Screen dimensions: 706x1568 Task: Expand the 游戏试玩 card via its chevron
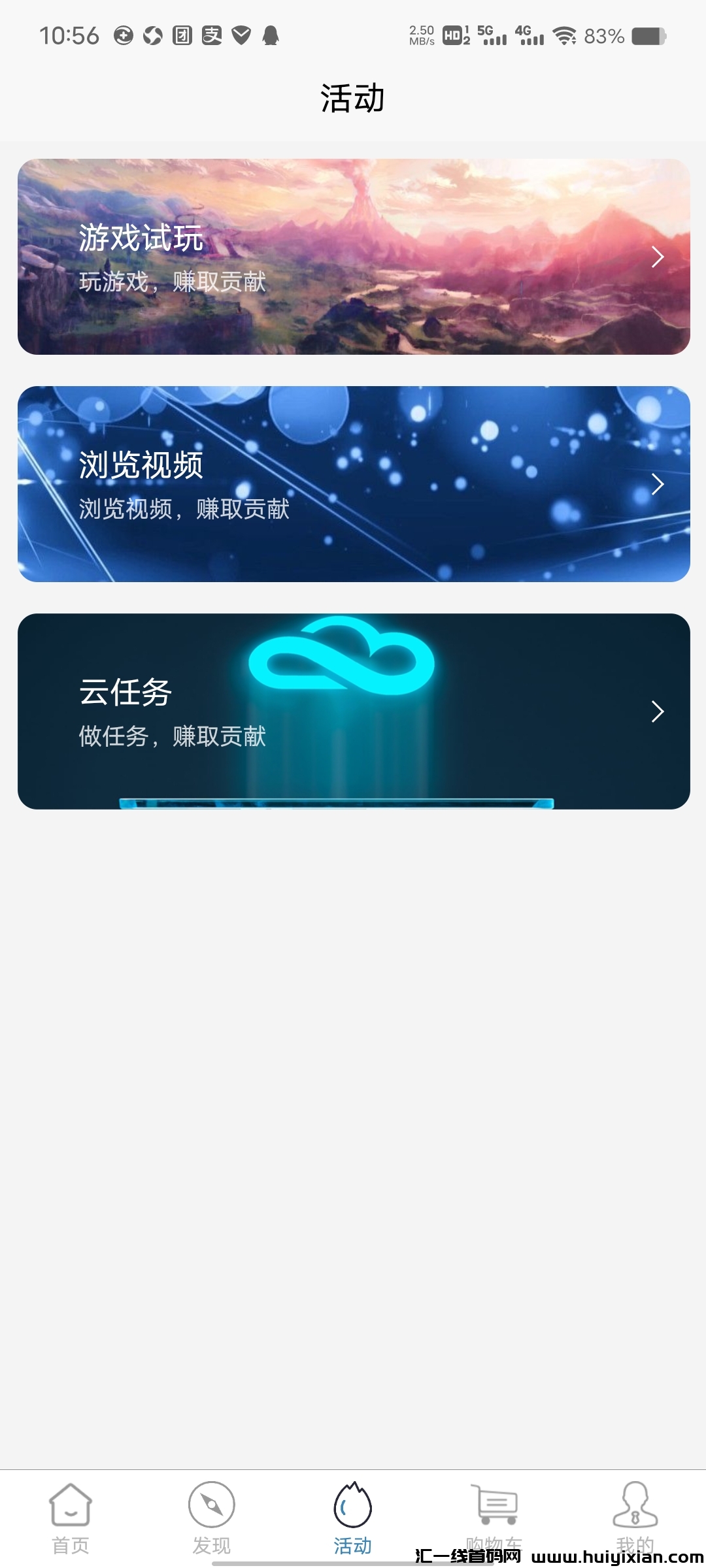(658, 257)
